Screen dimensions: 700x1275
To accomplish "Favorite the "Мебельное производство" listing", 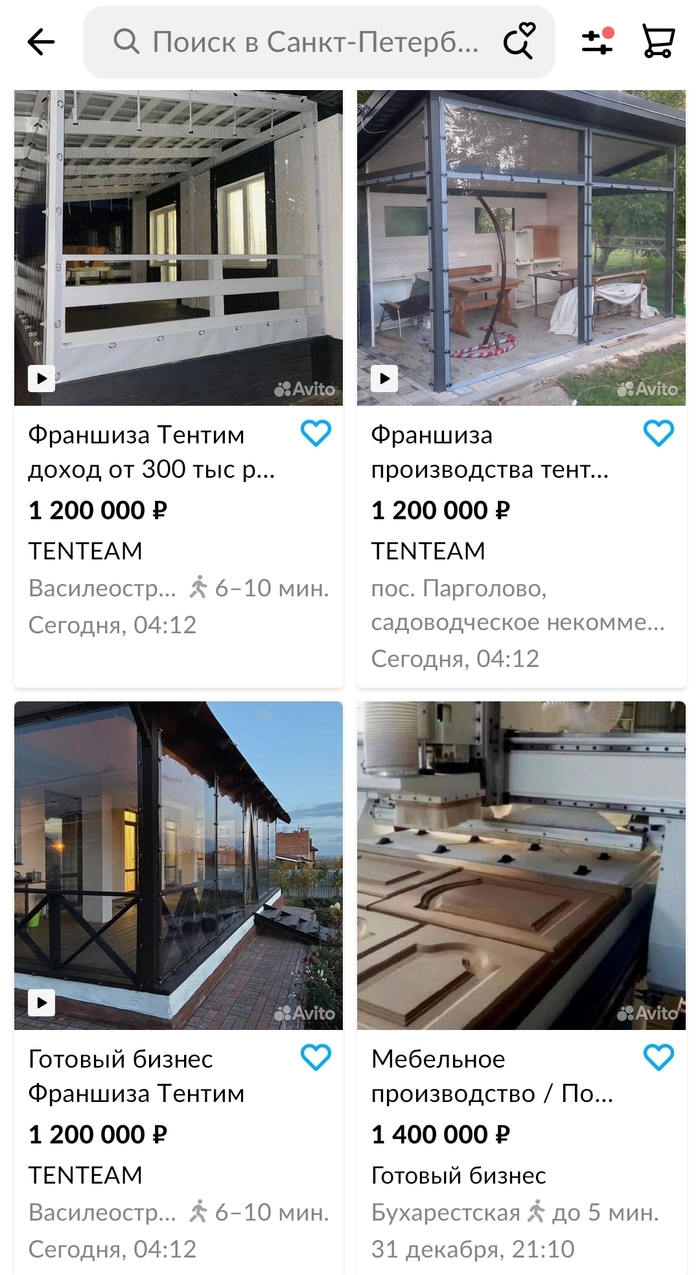I will pos(658,1057).
